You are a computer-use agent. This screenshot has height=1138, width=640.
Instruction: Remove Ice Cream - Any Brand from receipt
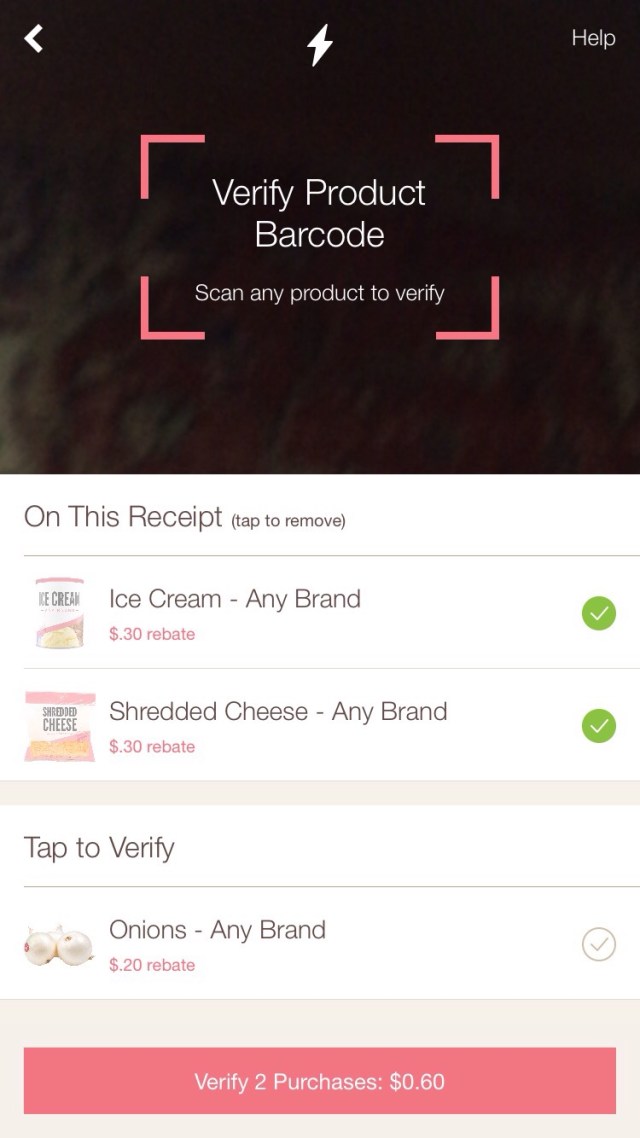320,612
